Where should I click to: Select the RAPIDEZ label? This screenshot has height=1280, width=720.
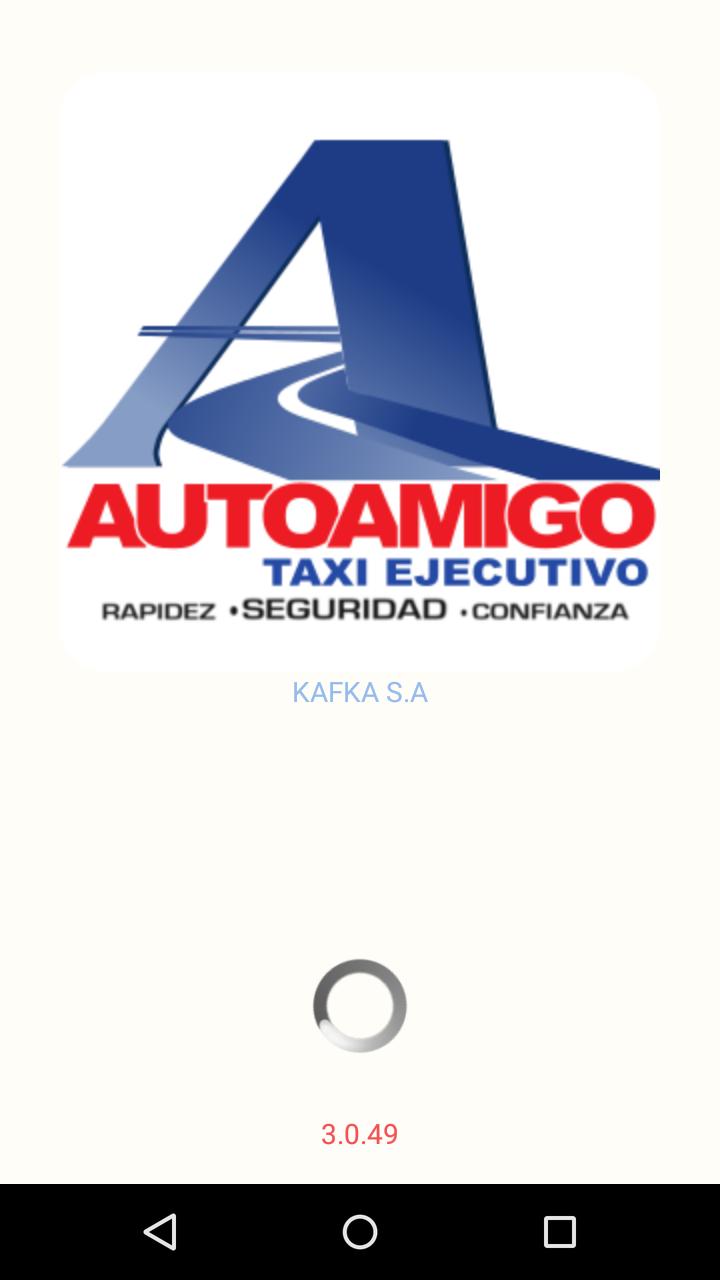click(x=160, y=610)
